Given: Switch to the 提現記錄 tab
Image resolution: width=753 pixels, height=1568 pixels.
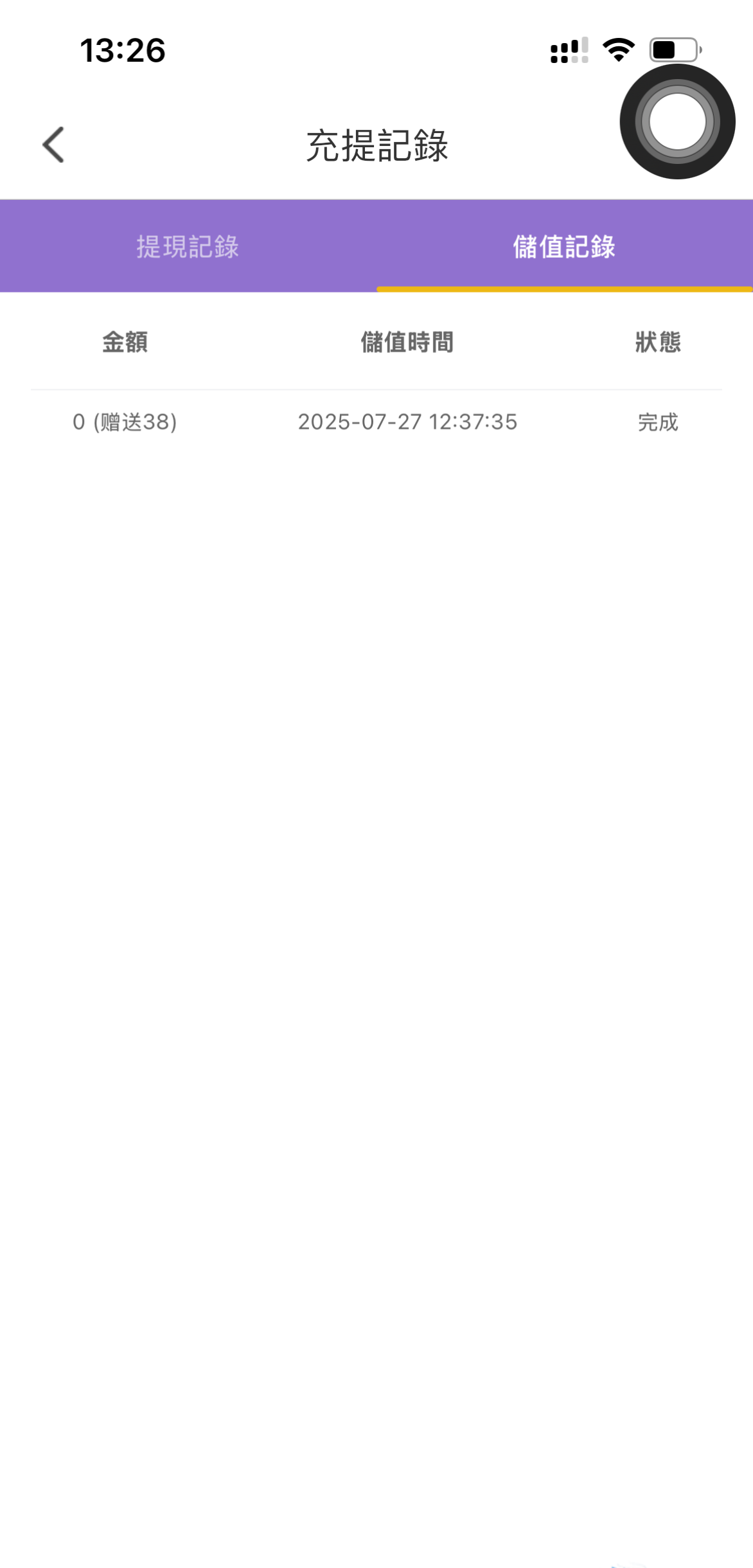Looking at the screenshot, I should [188, 247].
